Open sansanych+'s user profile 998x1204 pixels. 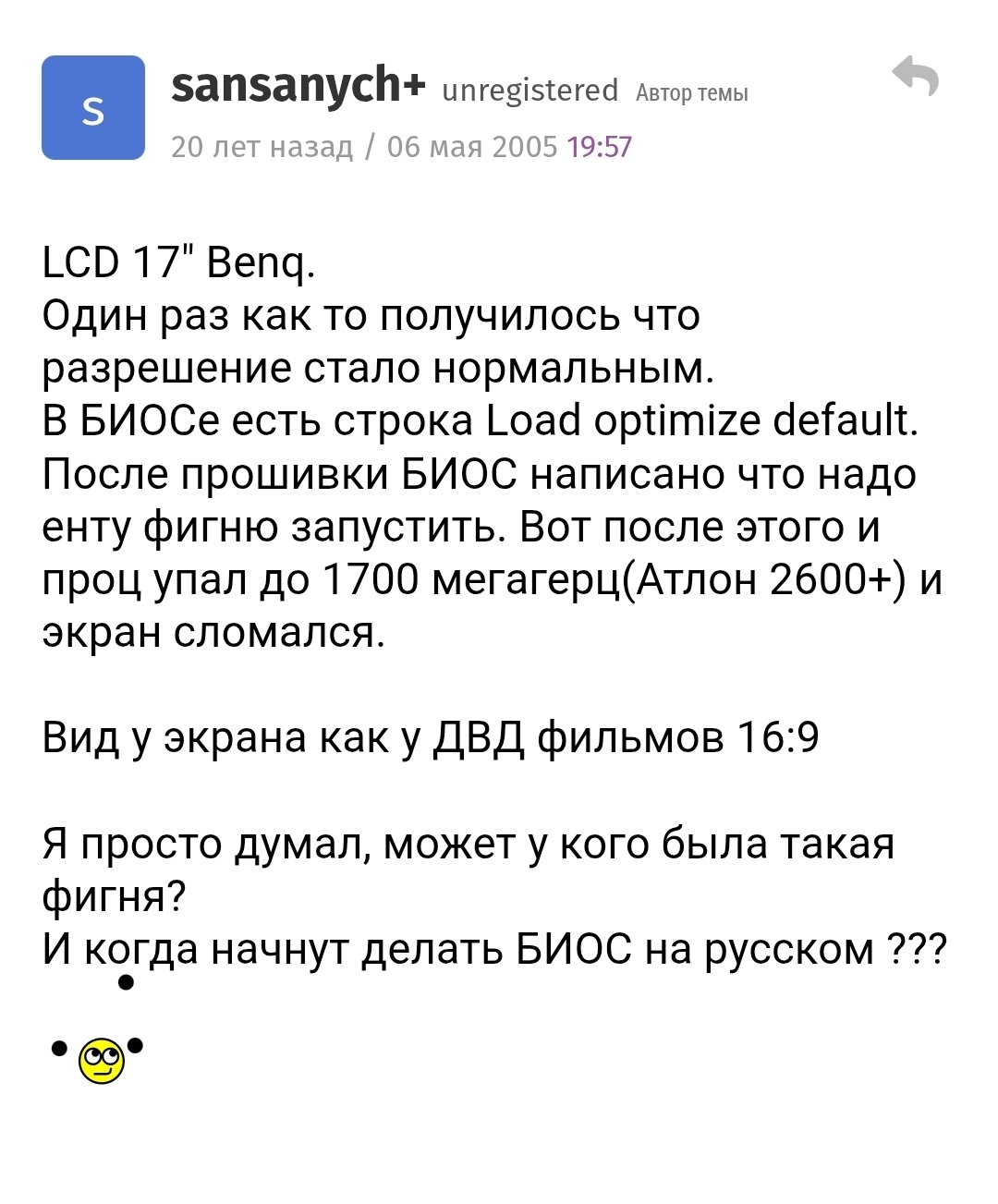298,87
